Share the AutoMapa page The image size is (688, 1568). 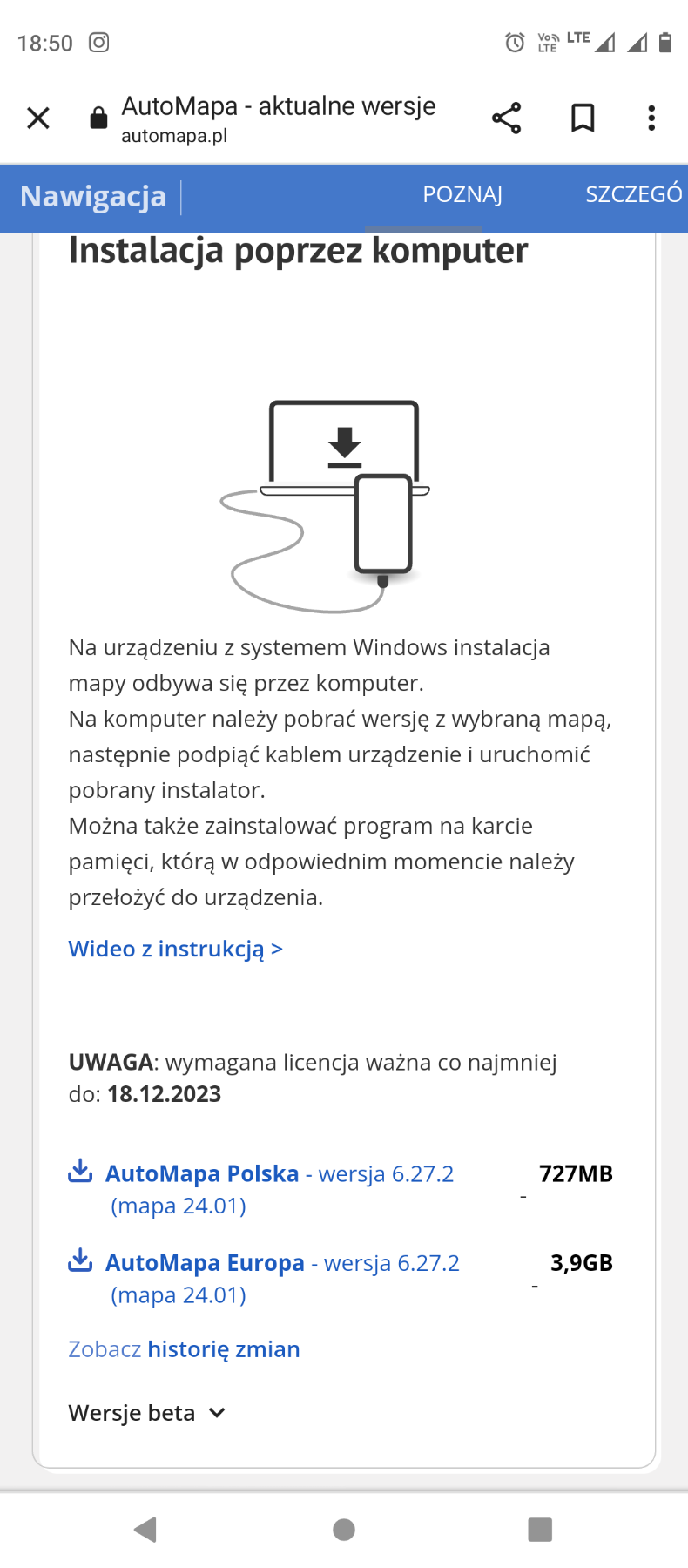point(506,118)
